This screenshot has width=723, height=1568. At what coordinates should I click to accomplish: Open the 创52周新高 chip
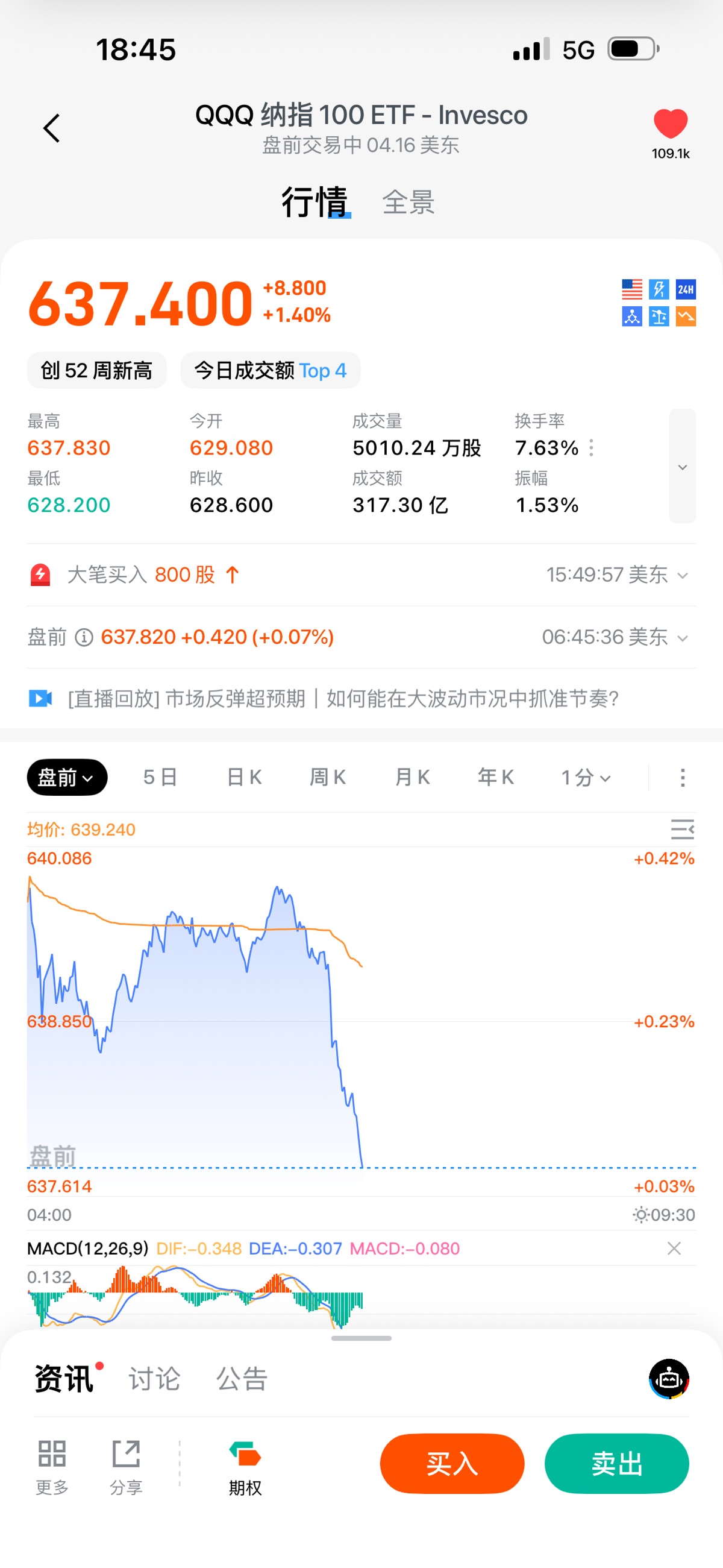point(96,370)
